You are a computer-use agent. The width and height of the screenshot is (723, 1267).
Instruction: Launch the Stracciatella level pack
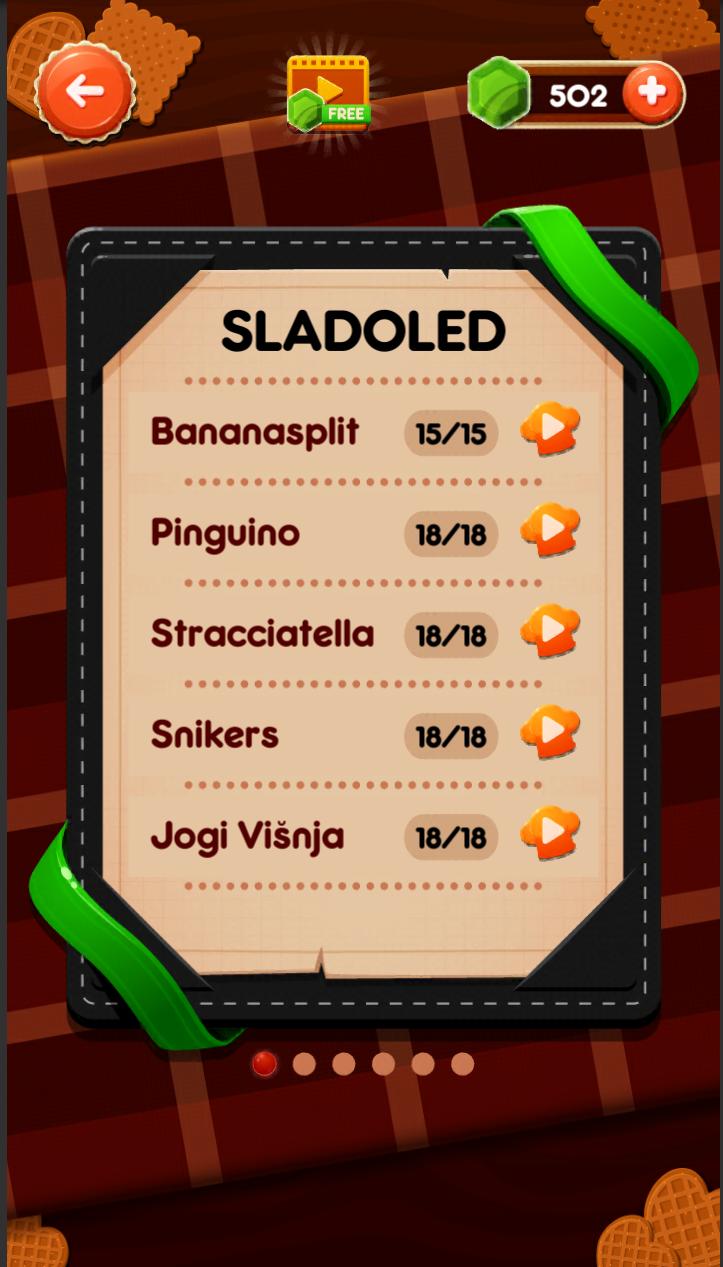(550, 632)
